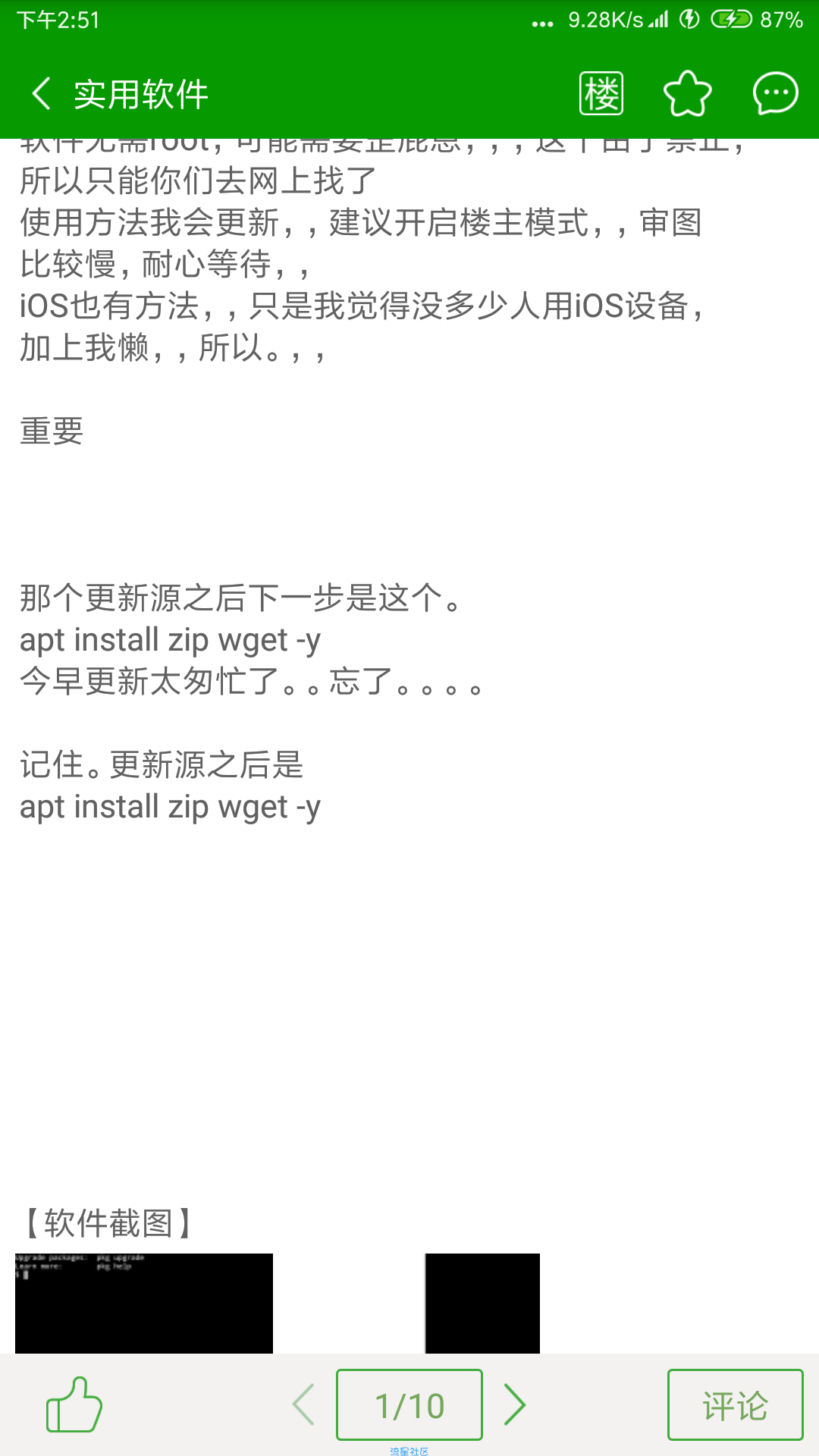Go to the next page arrow
819x1456 pixels.
point(515,1404)
